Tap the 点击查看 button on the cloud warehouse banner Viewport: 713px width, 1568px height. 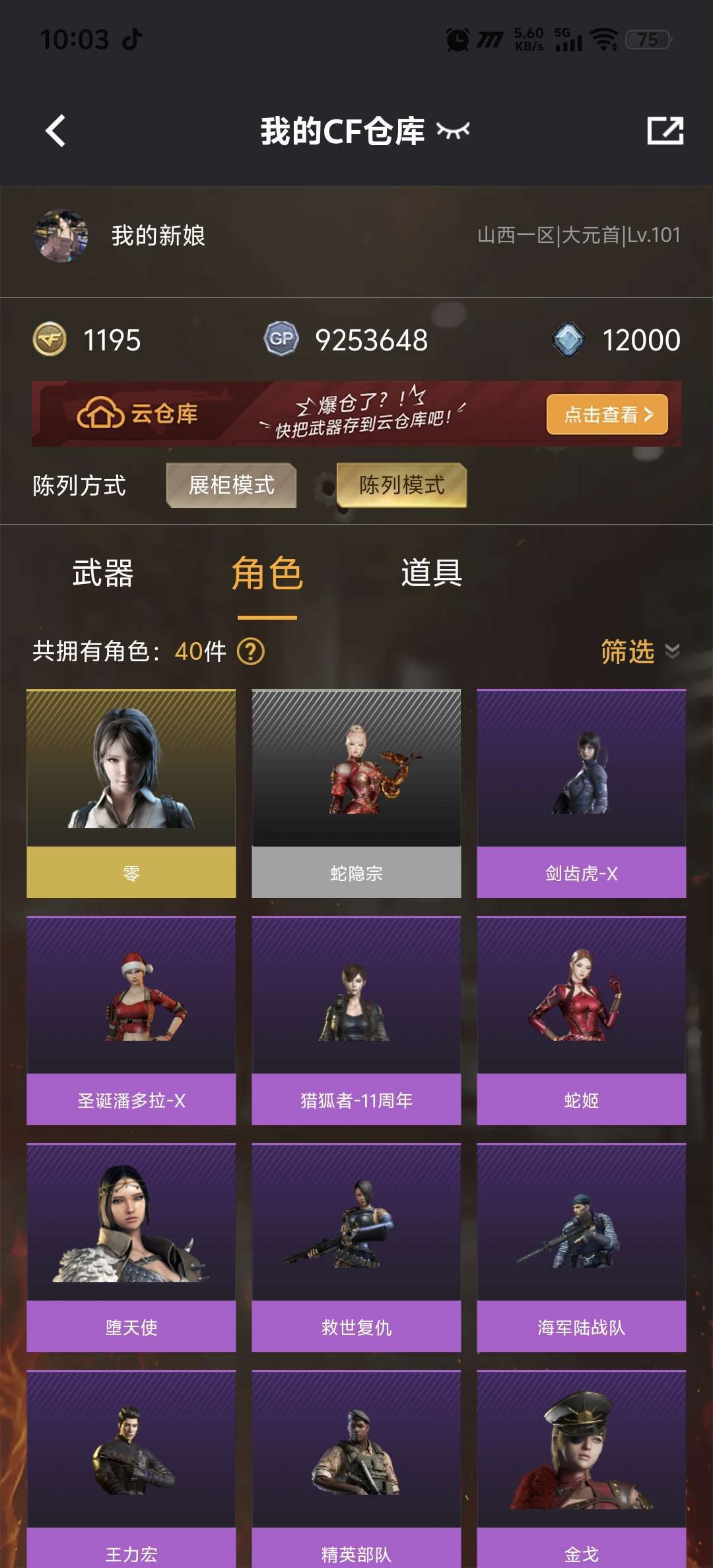tap(607, 414)
